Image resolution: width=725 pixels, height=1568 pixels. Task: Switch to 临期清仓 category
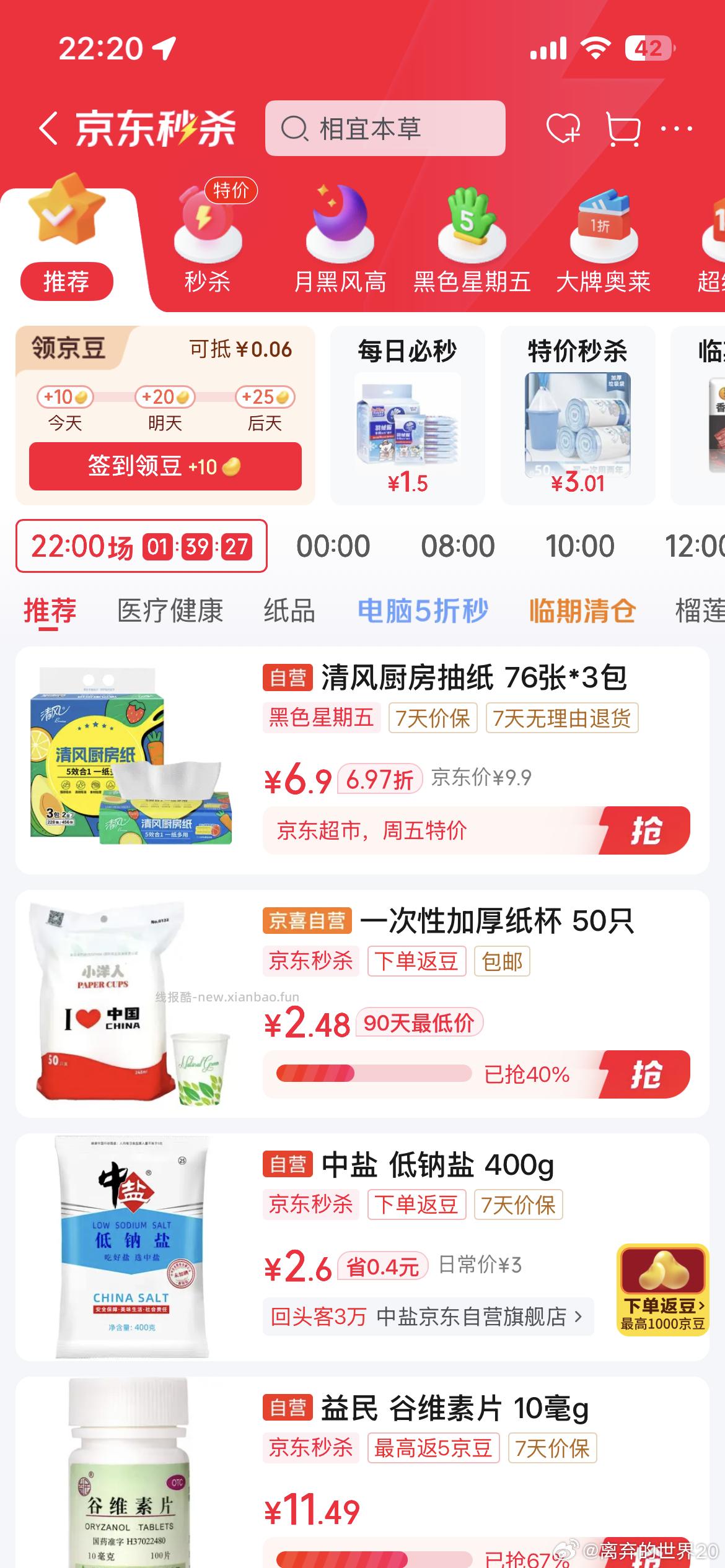tap(581, 610)
